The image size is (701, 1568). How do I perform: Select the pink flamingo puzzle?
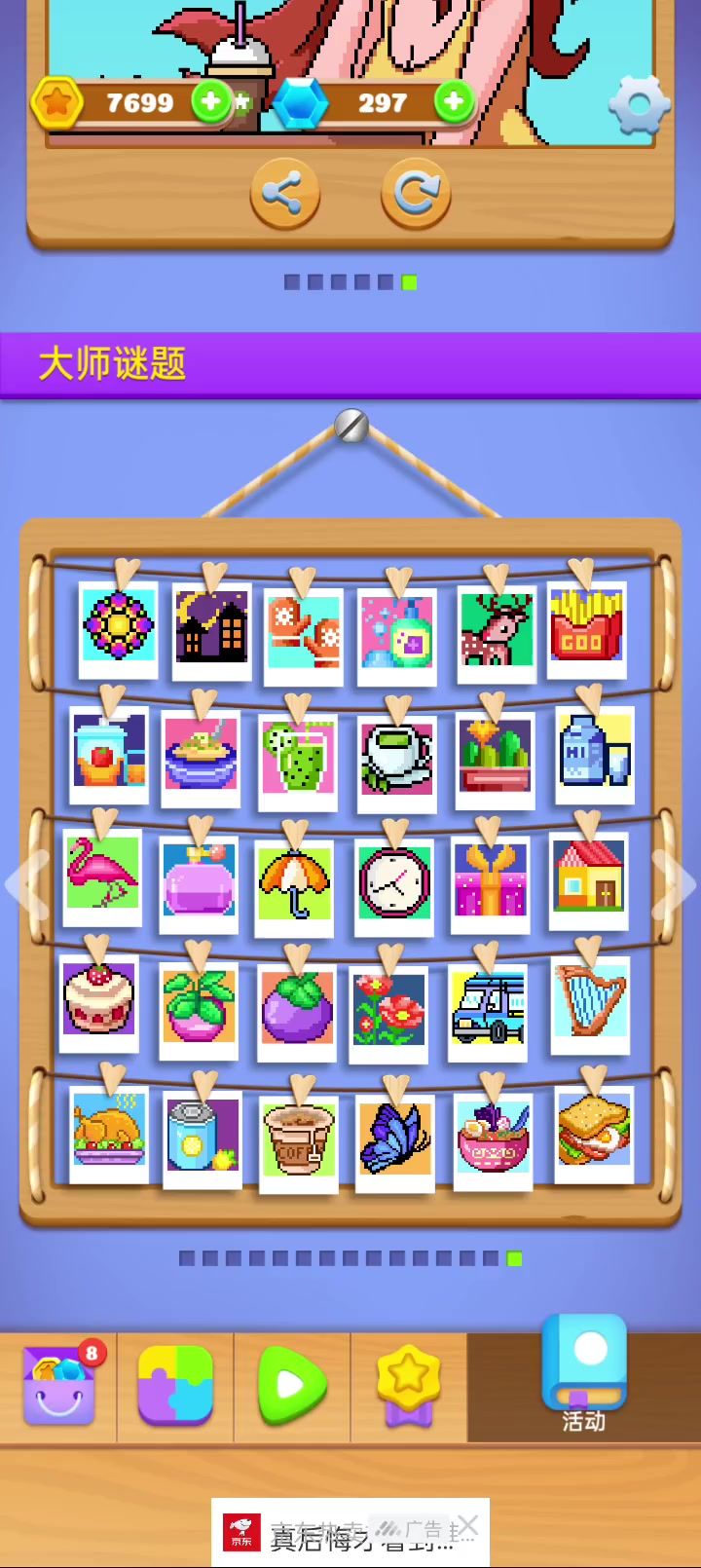click(102, 874)
